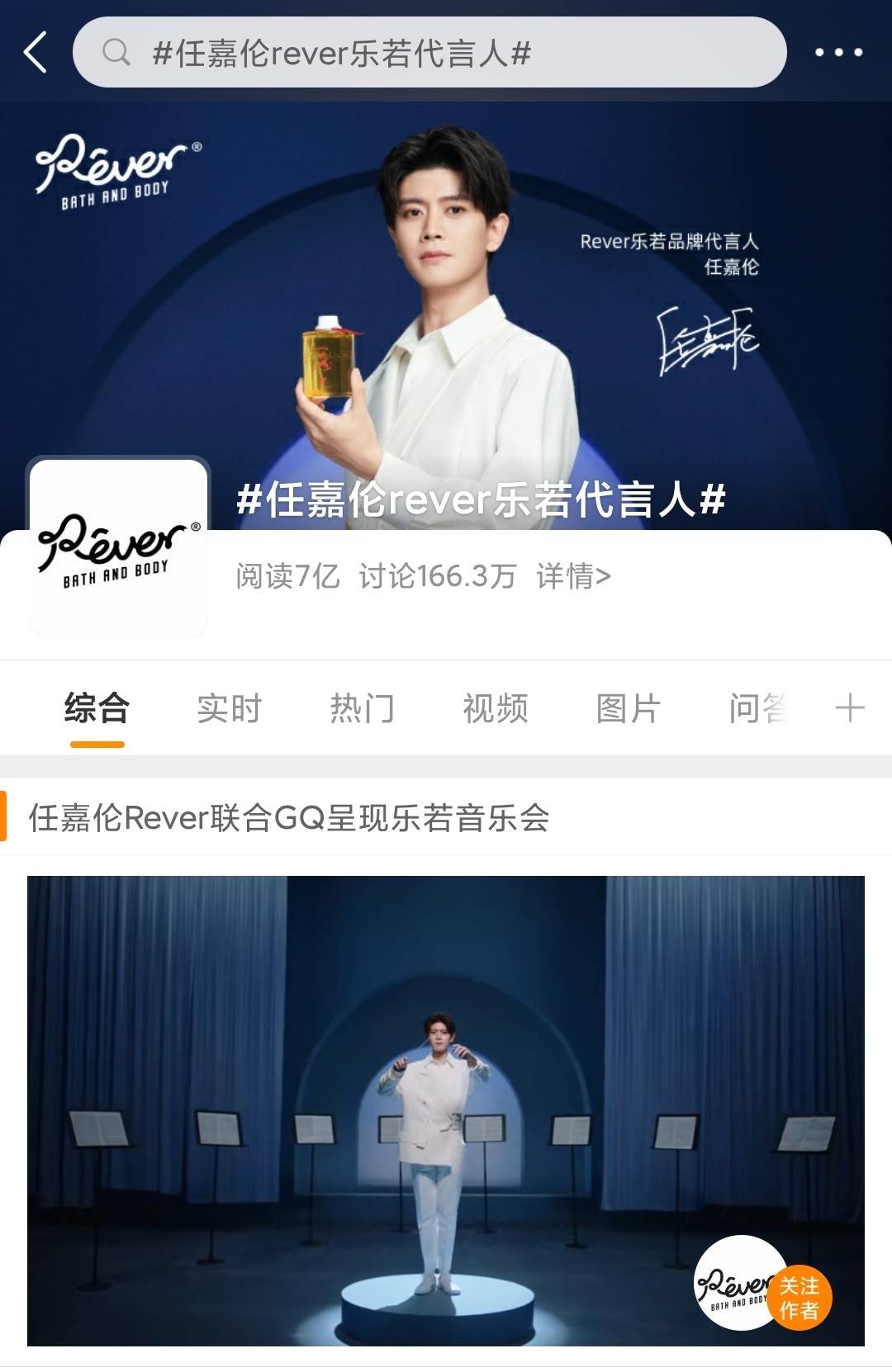Open the three-dot overflow menu
Screen dimensions: 892x1372
(838, 53)
